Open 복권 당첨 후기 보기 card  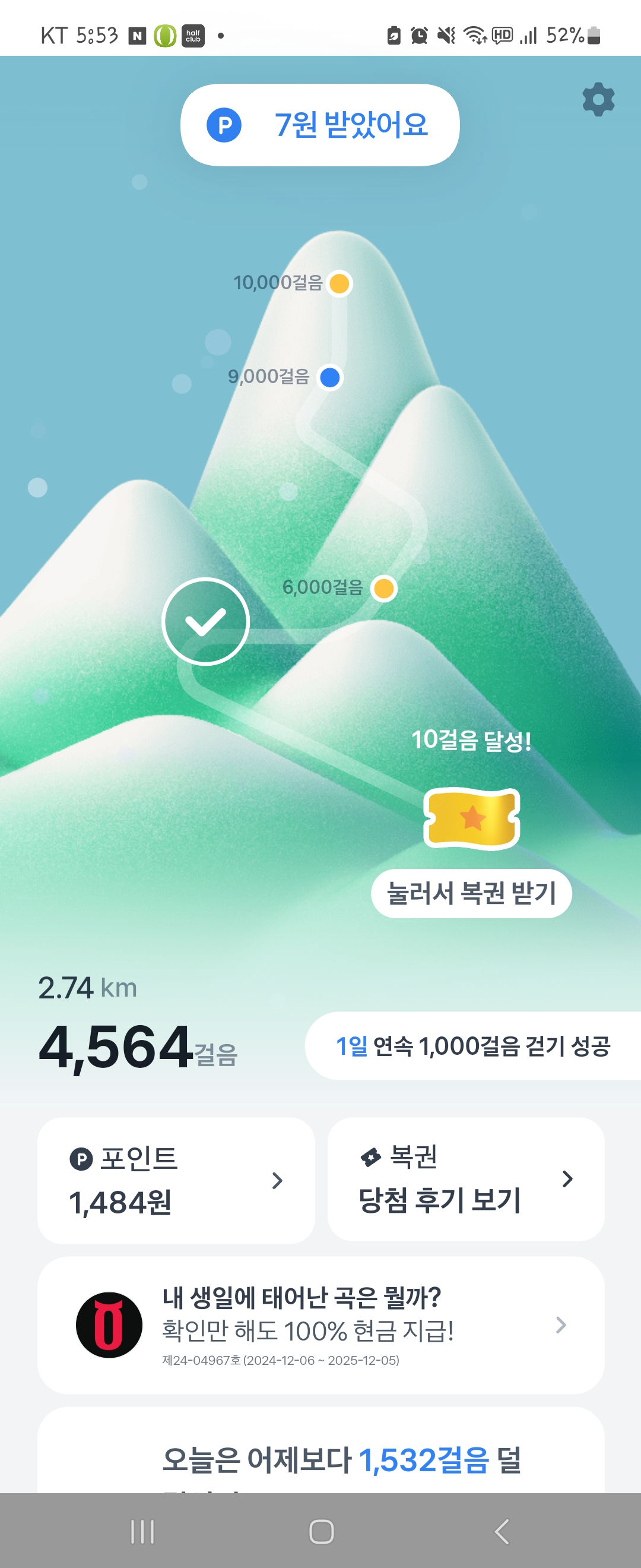466,1178
